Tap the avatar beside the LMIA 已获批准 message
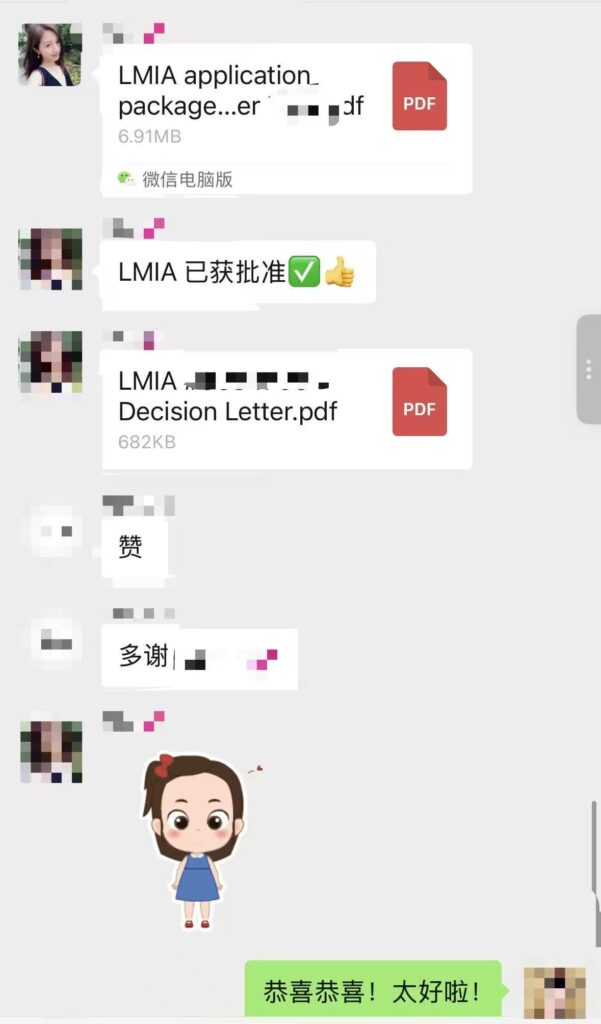 (50, 259)
